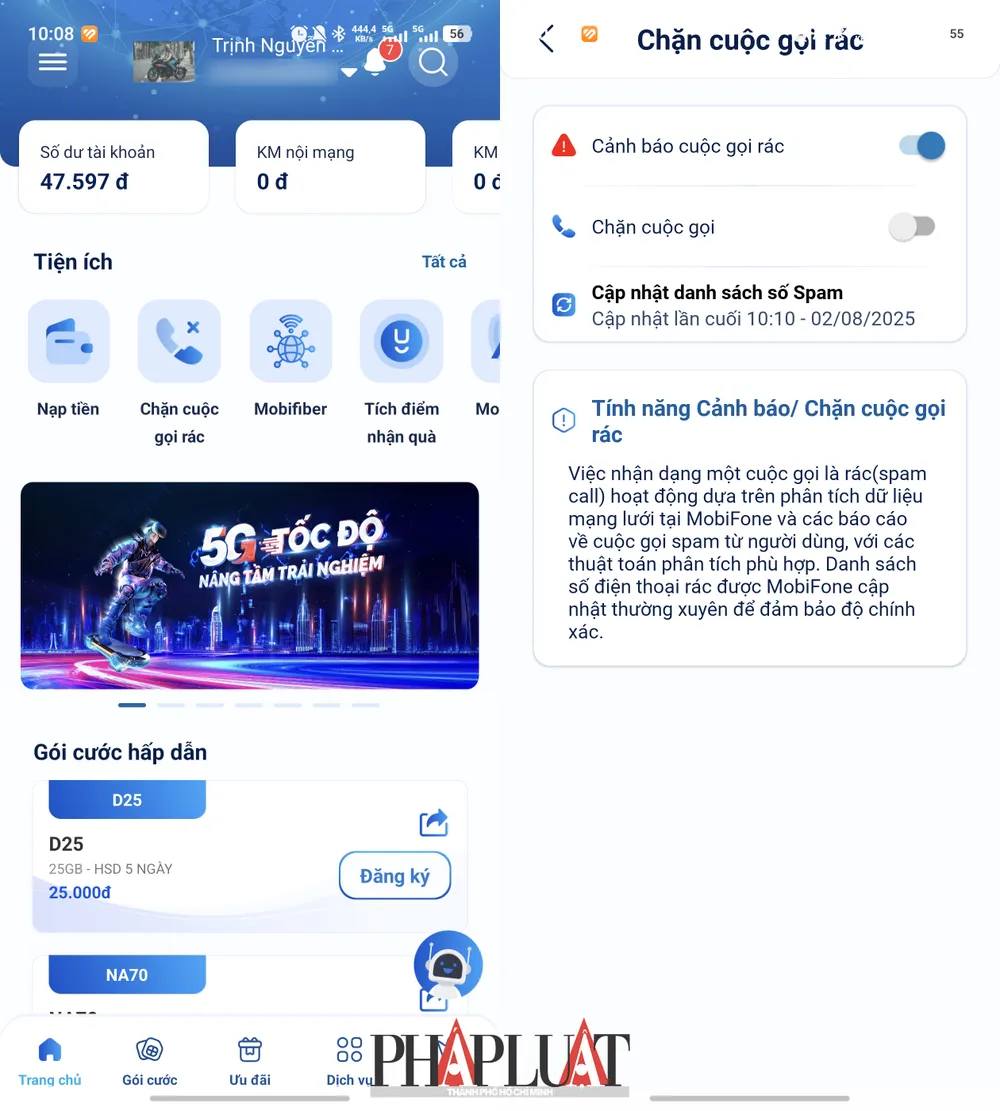Viewport: 1000px width, 1111px height.
Task: Open the notifications bell
Action: pyautogui.click(x=376, y=62)
